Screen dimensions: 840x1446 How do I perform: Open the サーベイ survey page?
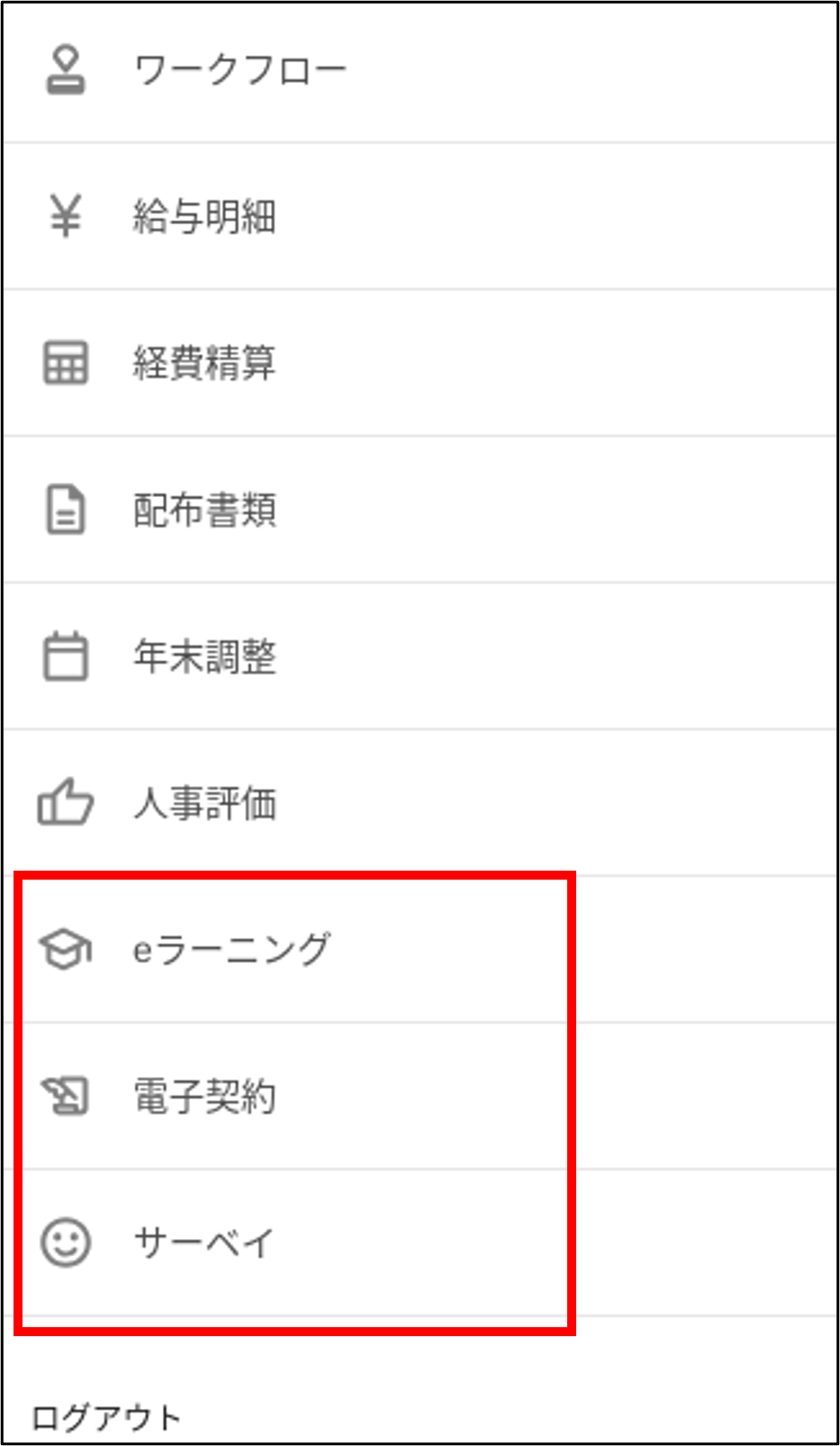click(x=204, y=1244)
